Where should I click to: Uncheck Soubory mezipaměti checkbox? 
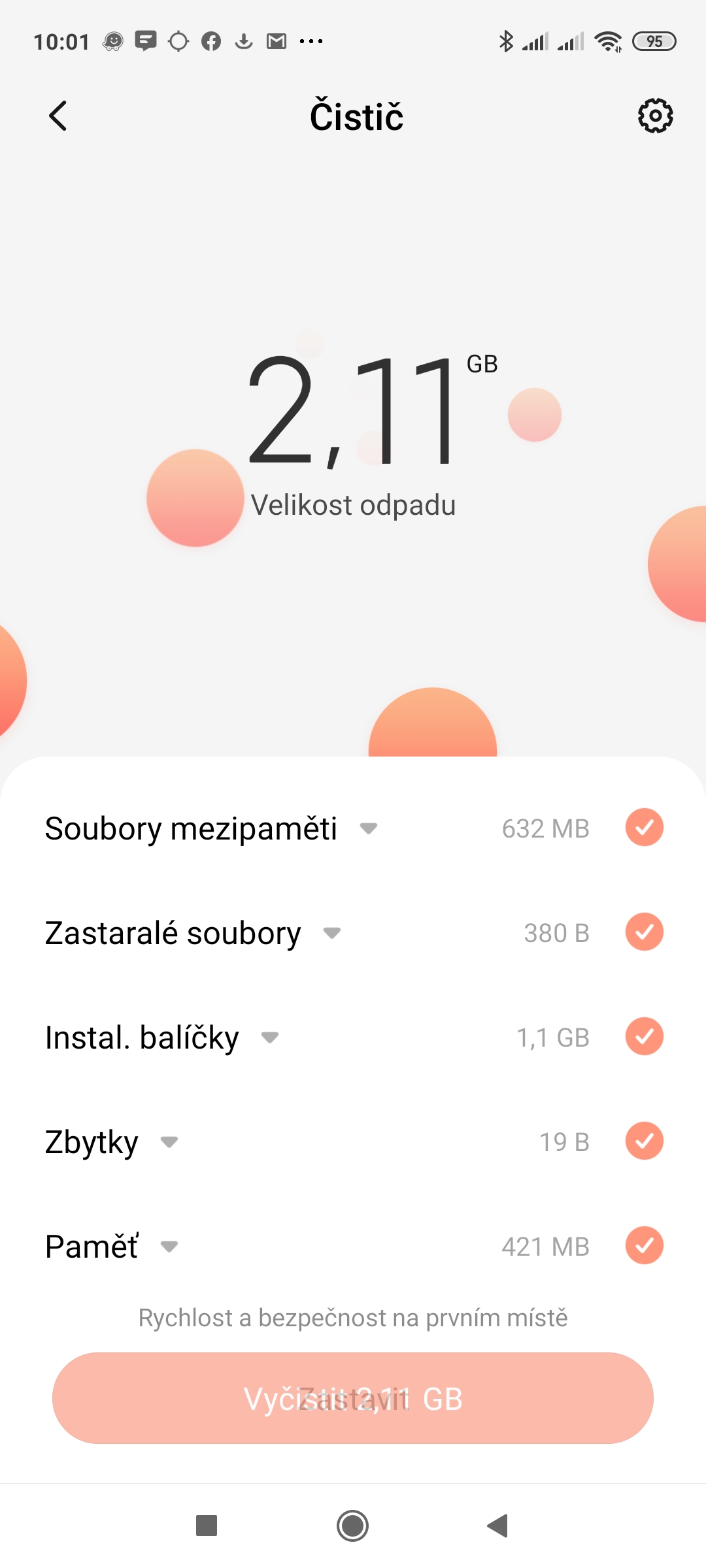(644, 827)
